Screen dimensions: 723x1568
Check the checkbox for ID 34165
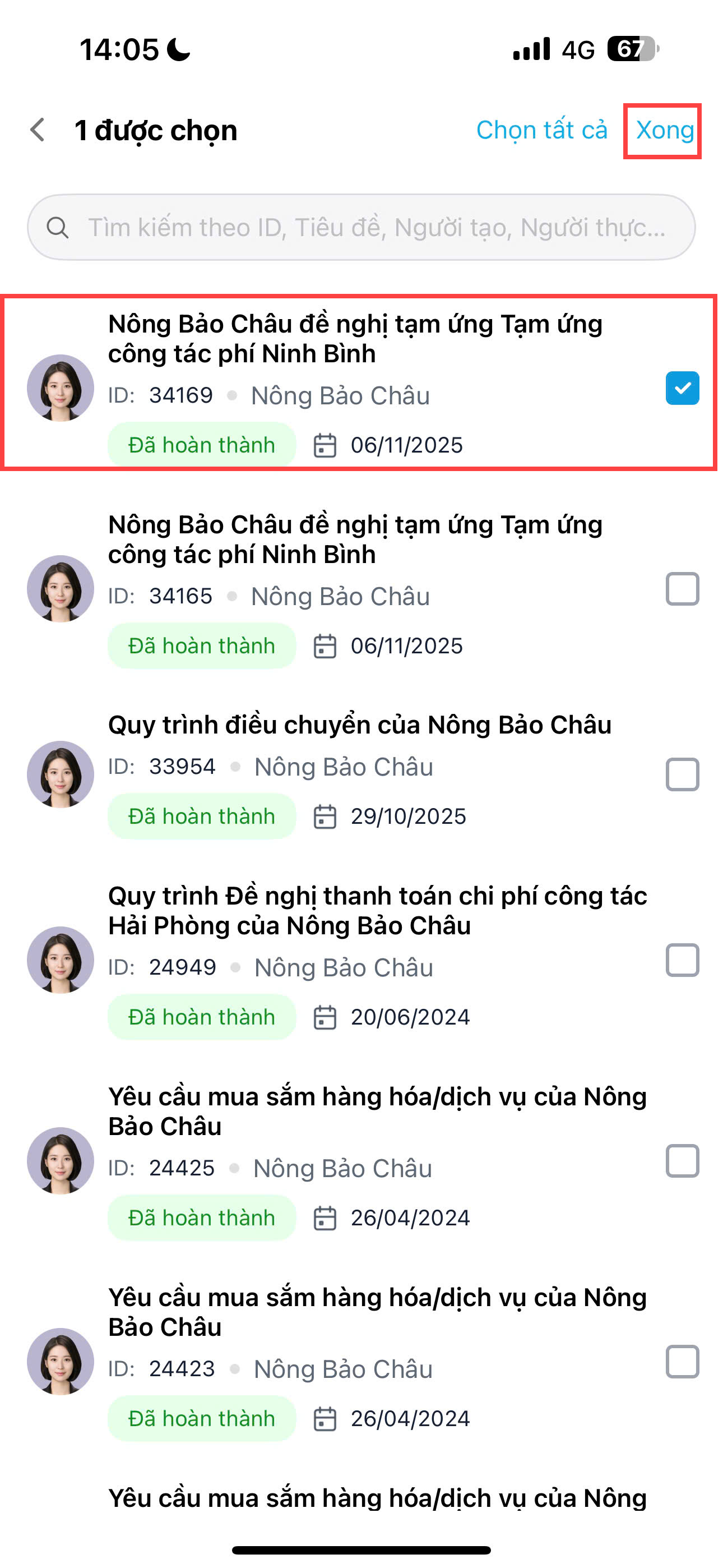pos(682,589)
